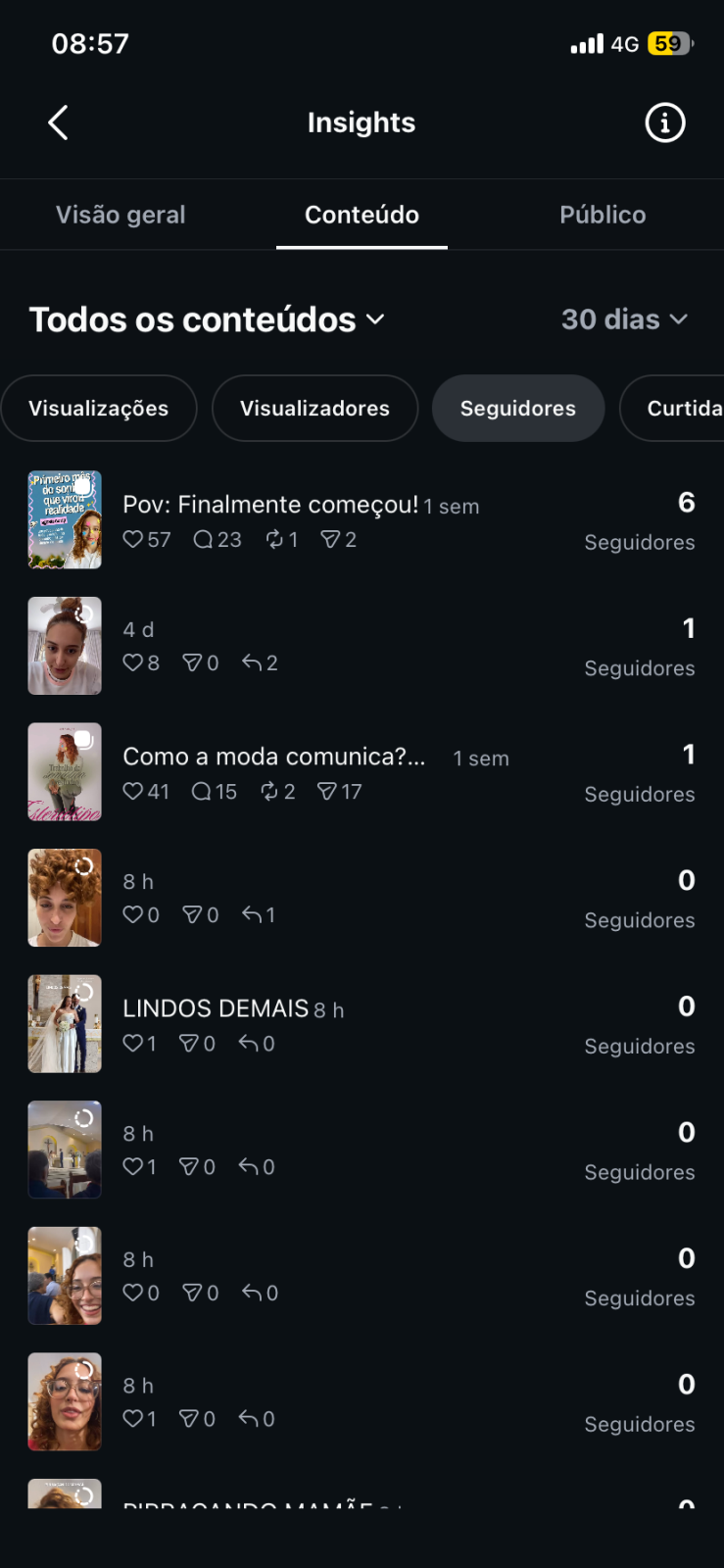The width and height of the screenshot is (724, 1568).
Task: Go back from Insights
Action: 58,122
